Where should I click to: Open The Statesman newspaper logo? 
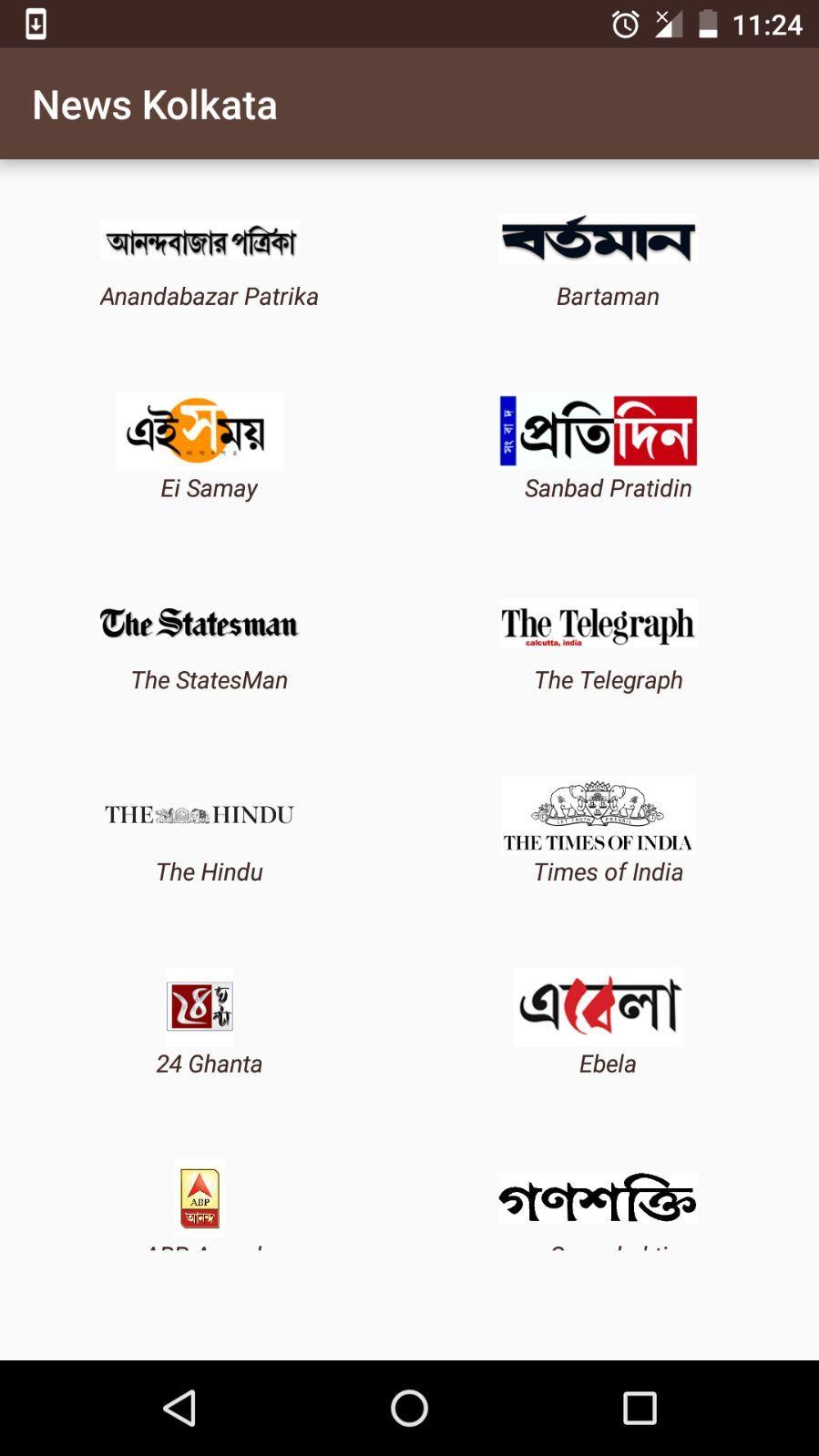coord(199,623)
